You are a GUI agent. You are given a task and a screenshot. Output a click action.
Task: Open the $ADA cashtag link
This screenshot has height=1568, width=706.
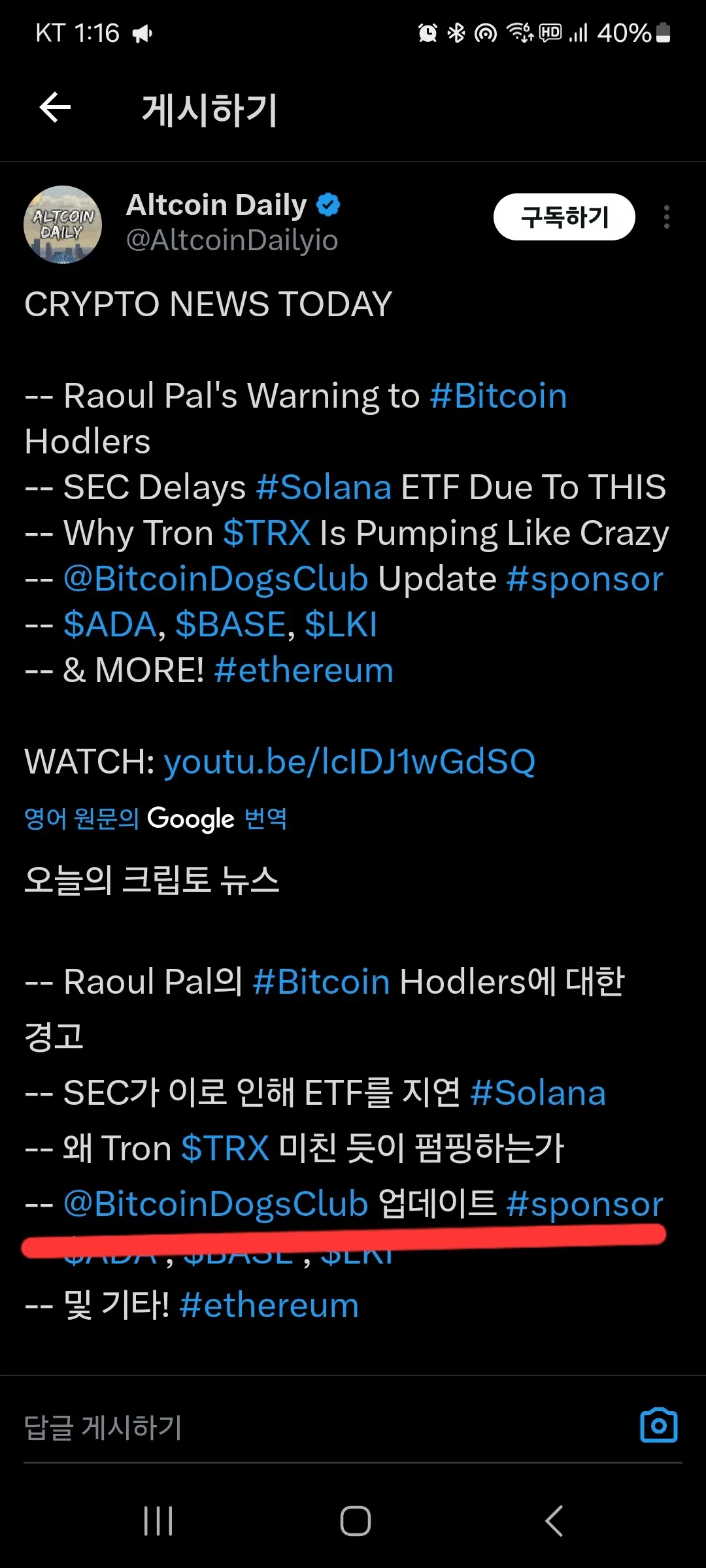(110, 625)
